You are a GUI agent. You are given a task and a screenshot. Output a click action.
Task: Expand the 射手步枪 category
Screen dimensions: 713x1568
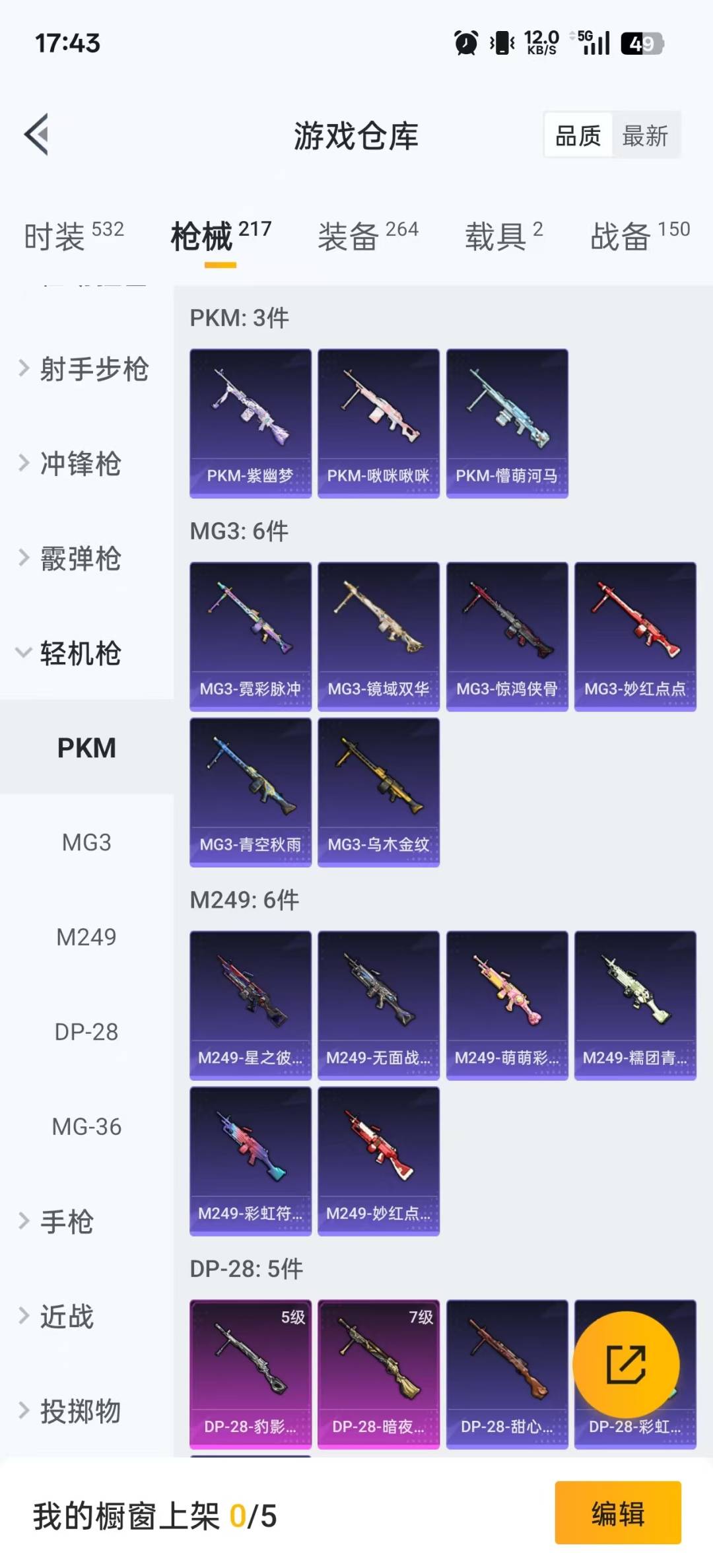pyautogui.click(x=86, y=369)
